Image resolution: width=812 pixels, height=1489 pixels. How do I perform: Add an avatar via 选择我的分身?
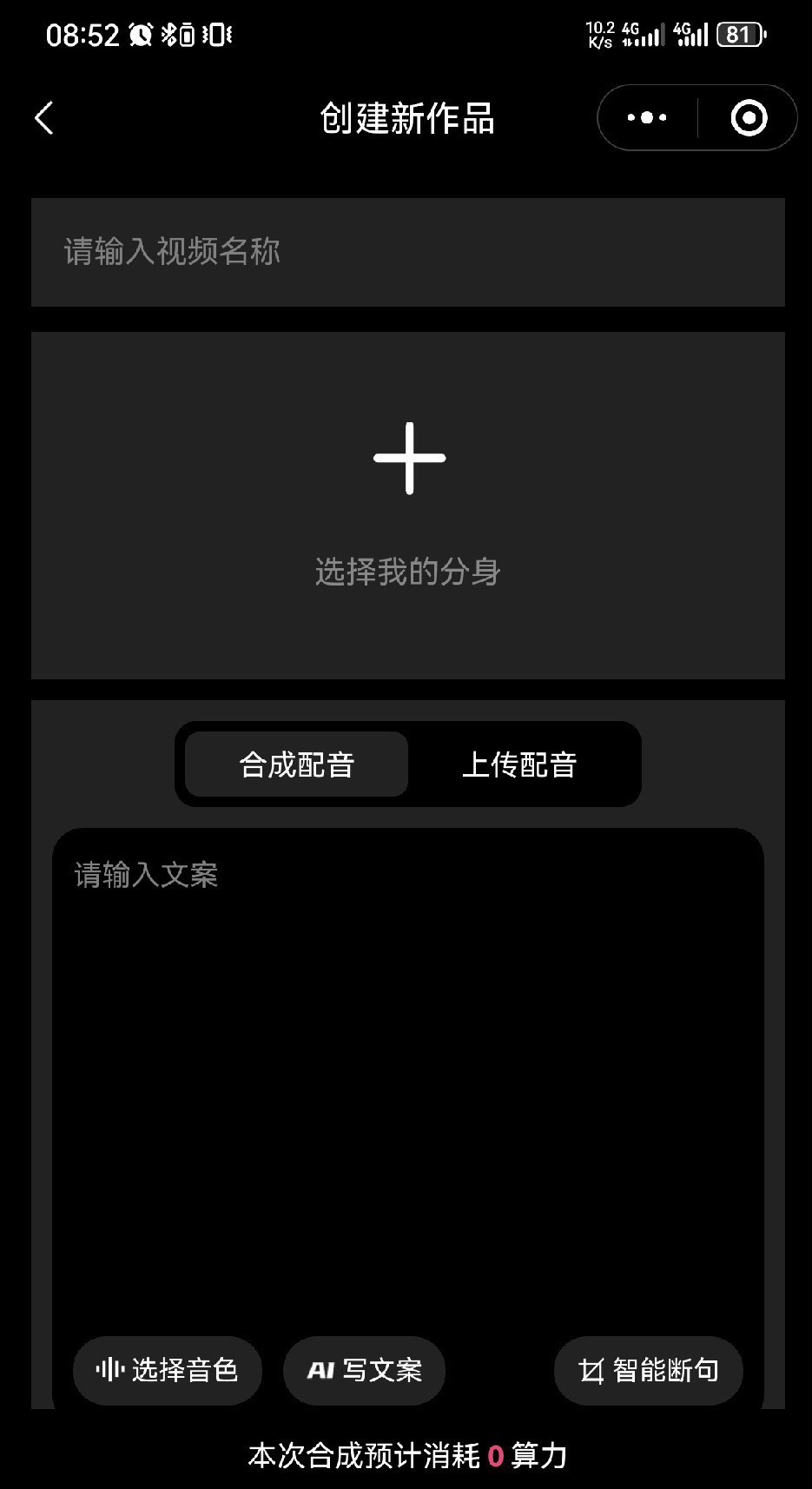click(x=408, y=504)
